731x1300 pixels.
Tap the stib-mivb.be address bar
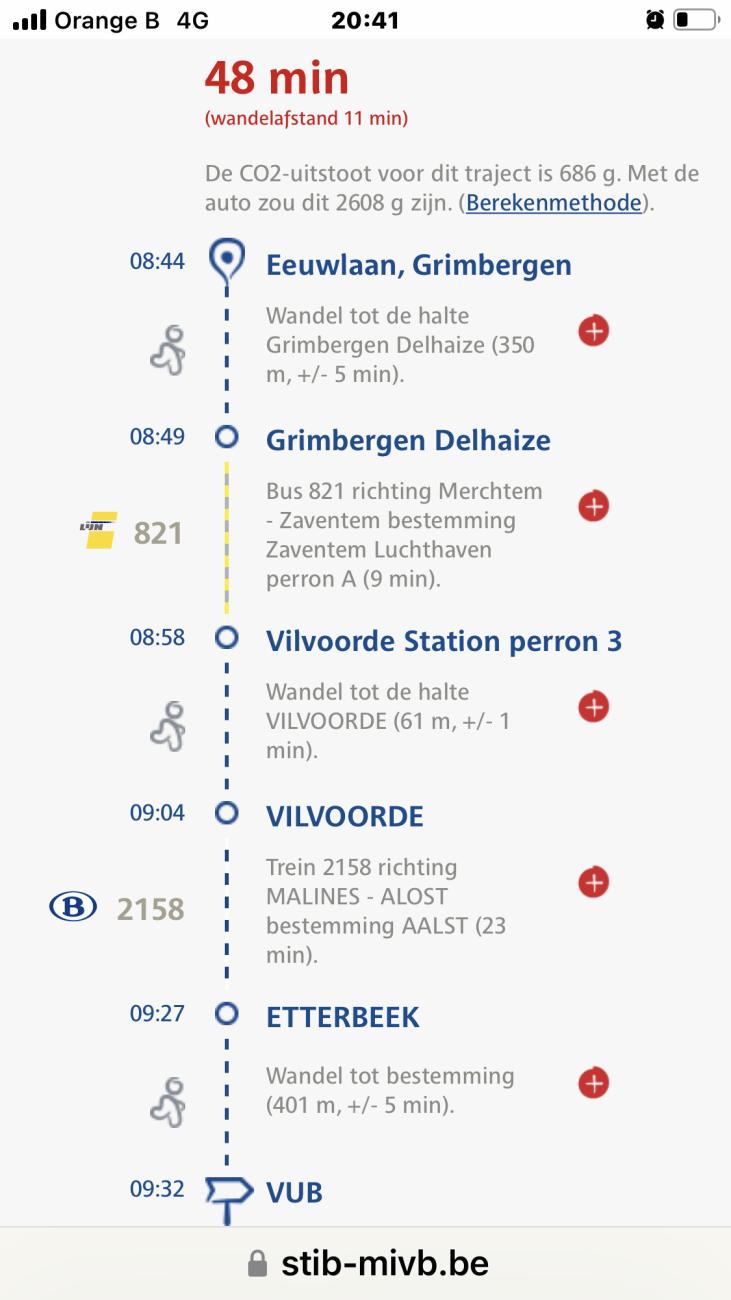click(366, 1263)
